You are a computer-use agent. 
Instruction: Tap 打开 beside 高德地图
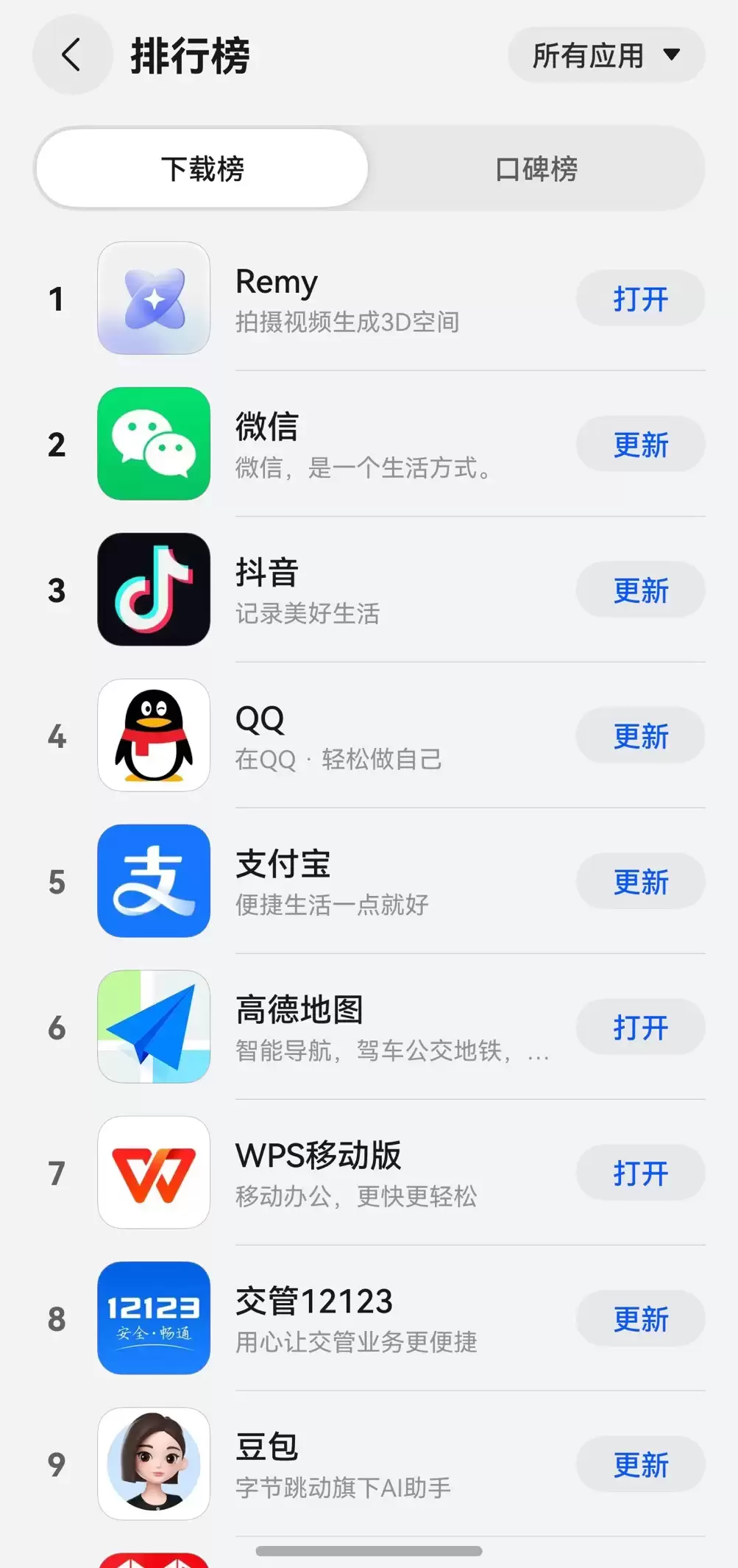pos(639,1027)
